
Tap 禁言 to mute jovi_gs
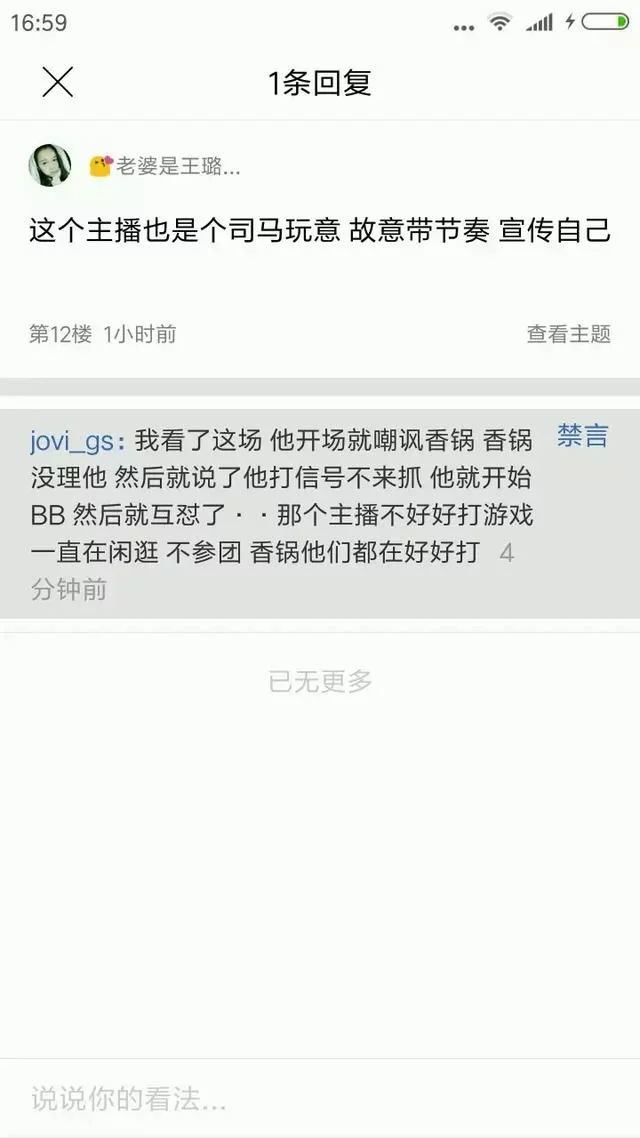(x=583, y=436)
